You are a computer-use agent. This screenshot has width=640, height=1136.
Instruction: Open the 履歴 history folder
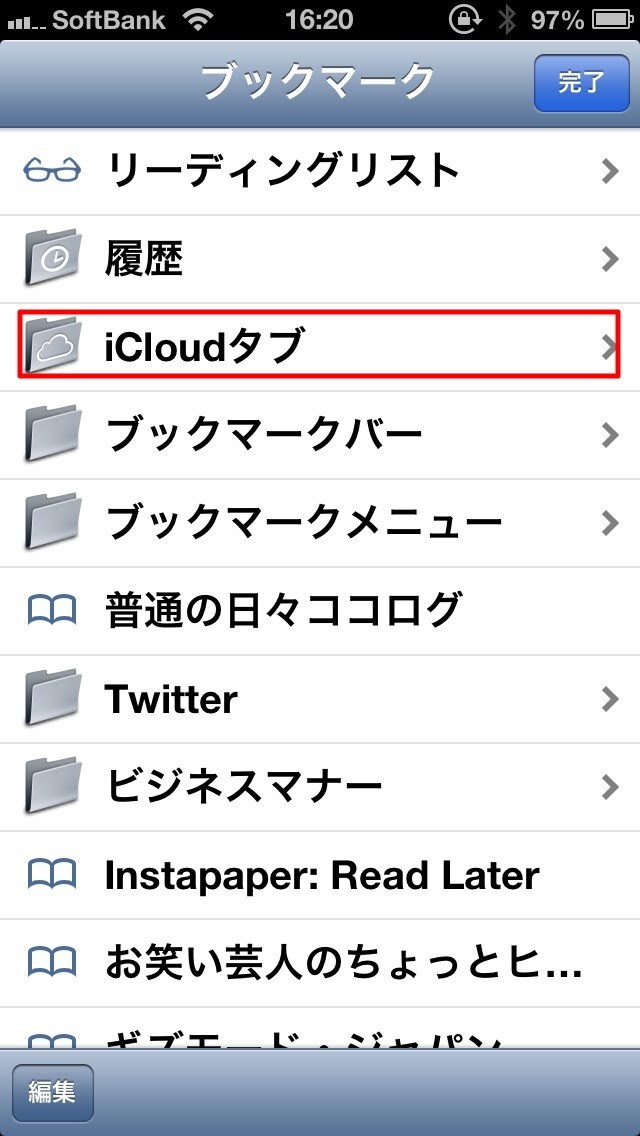pyautogui.click(x=320, y=260)
